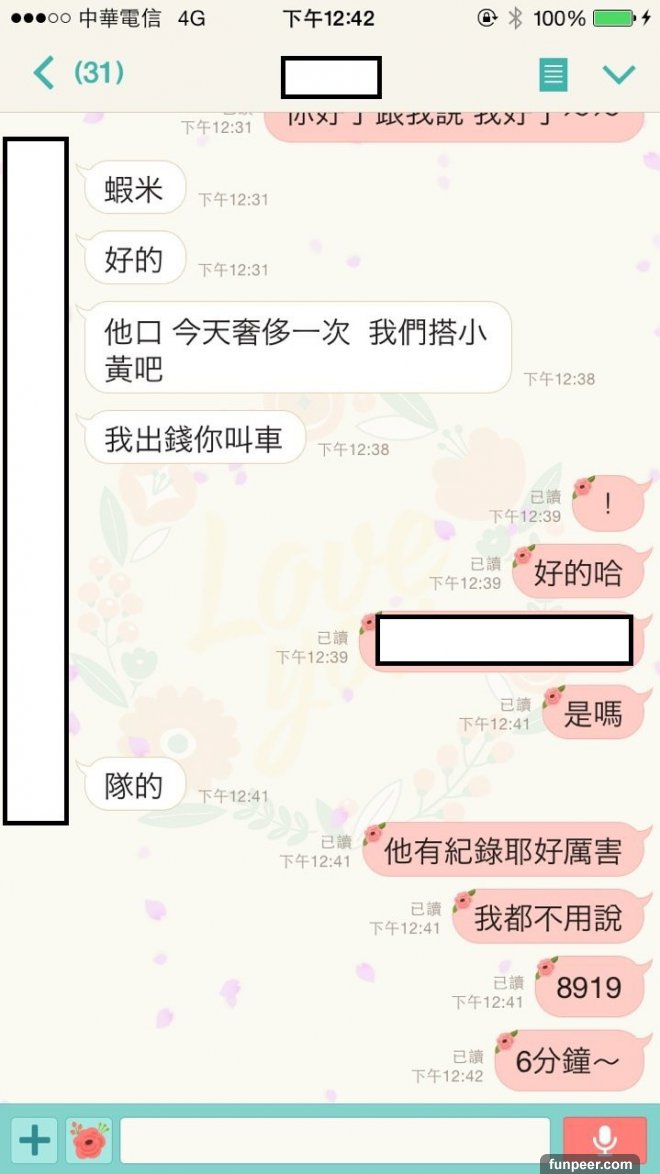This screenshot has height=1174, width=660.
Task: Open the notes icon in header
Action: tap(553, 74)
